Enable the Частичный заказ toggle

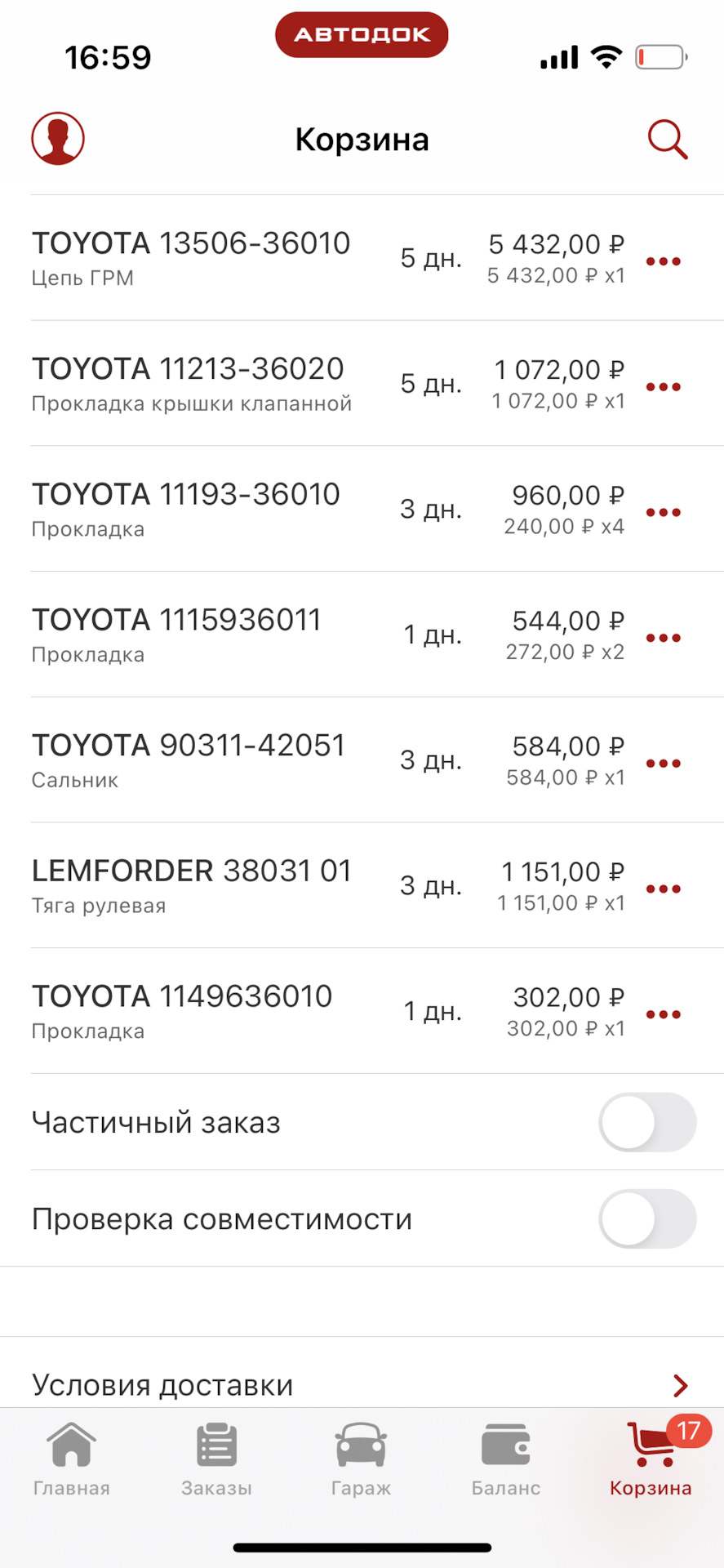coord(646,1123)
